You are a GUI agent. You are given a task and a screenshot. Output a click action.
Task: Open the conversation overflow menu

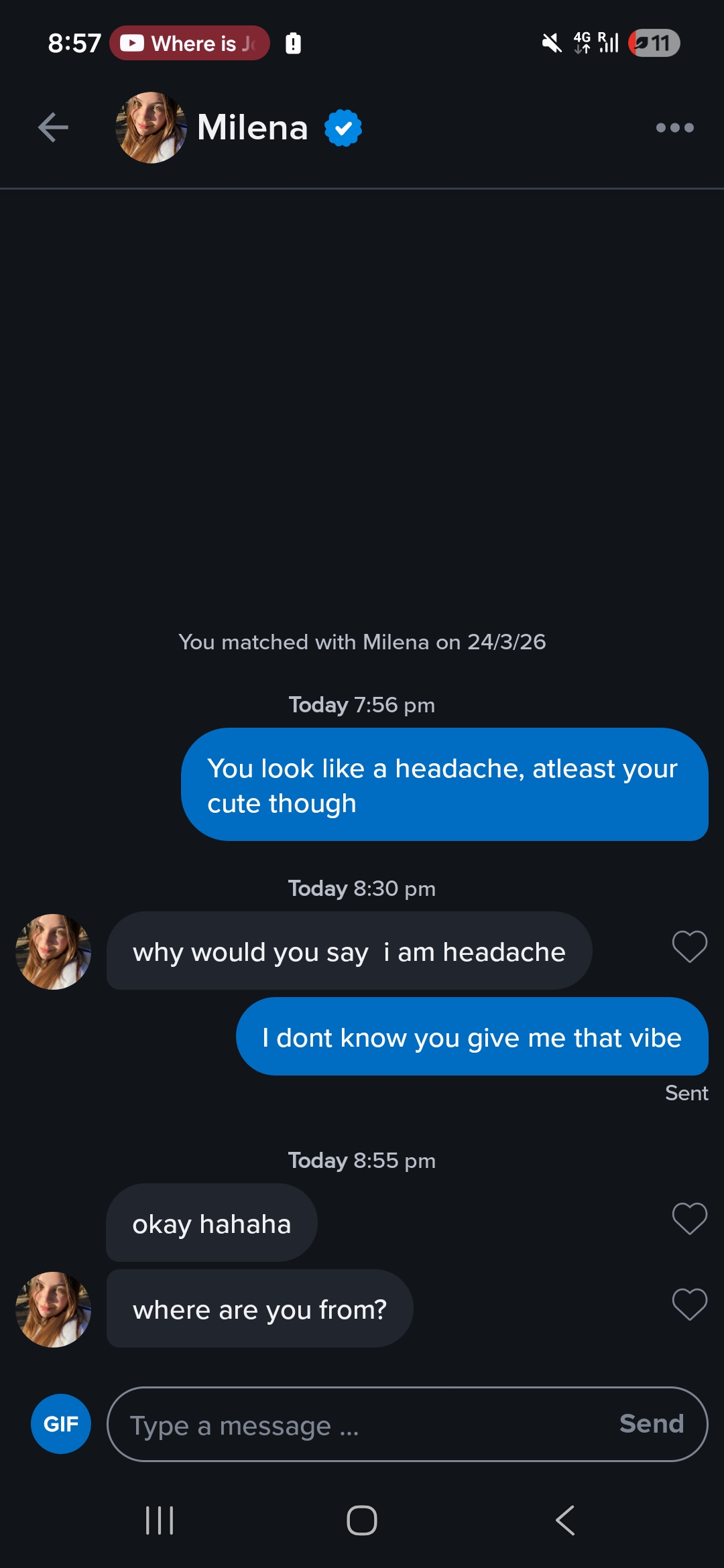[x=675, y=127]
